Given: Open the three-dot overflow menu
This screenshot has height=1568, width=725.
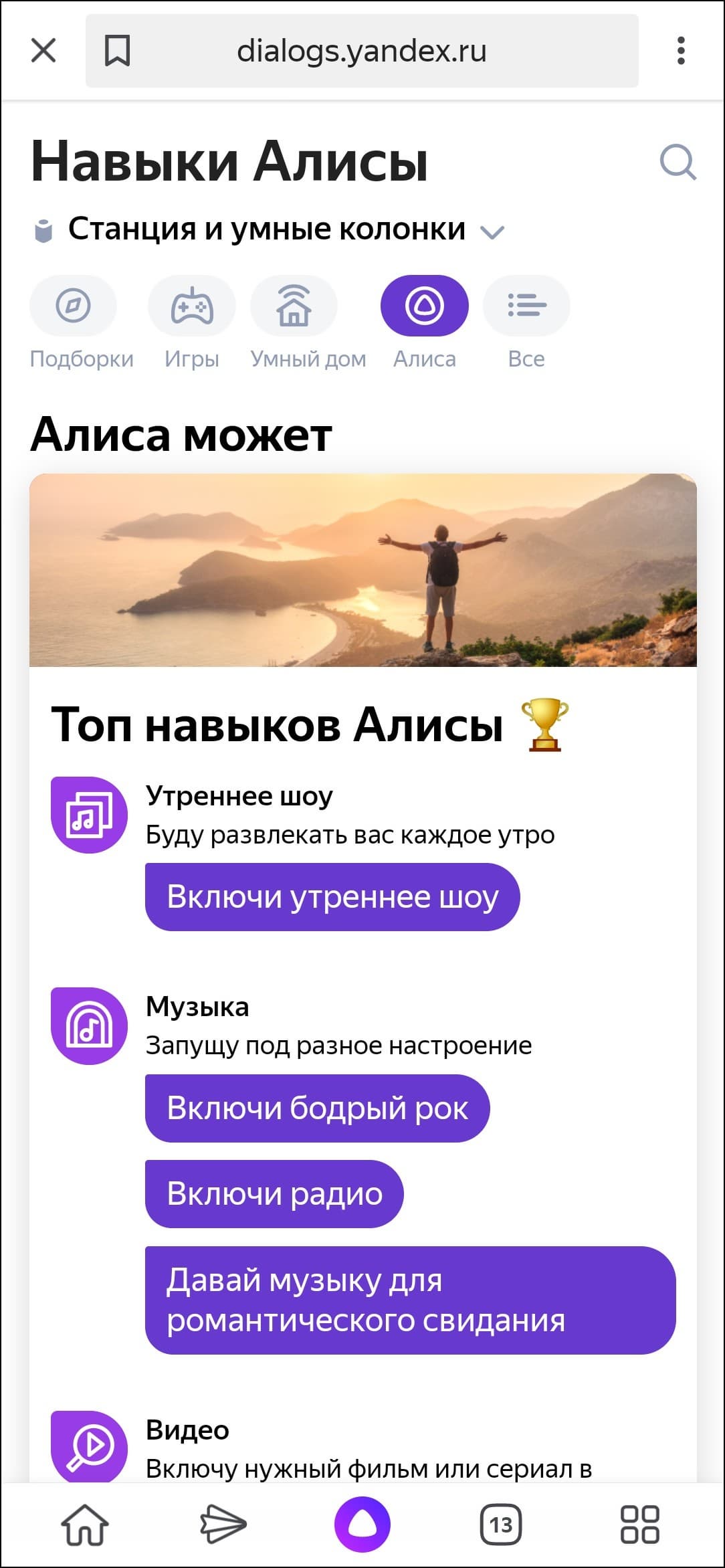Looking at the screenshot, I should click(681, 51).
